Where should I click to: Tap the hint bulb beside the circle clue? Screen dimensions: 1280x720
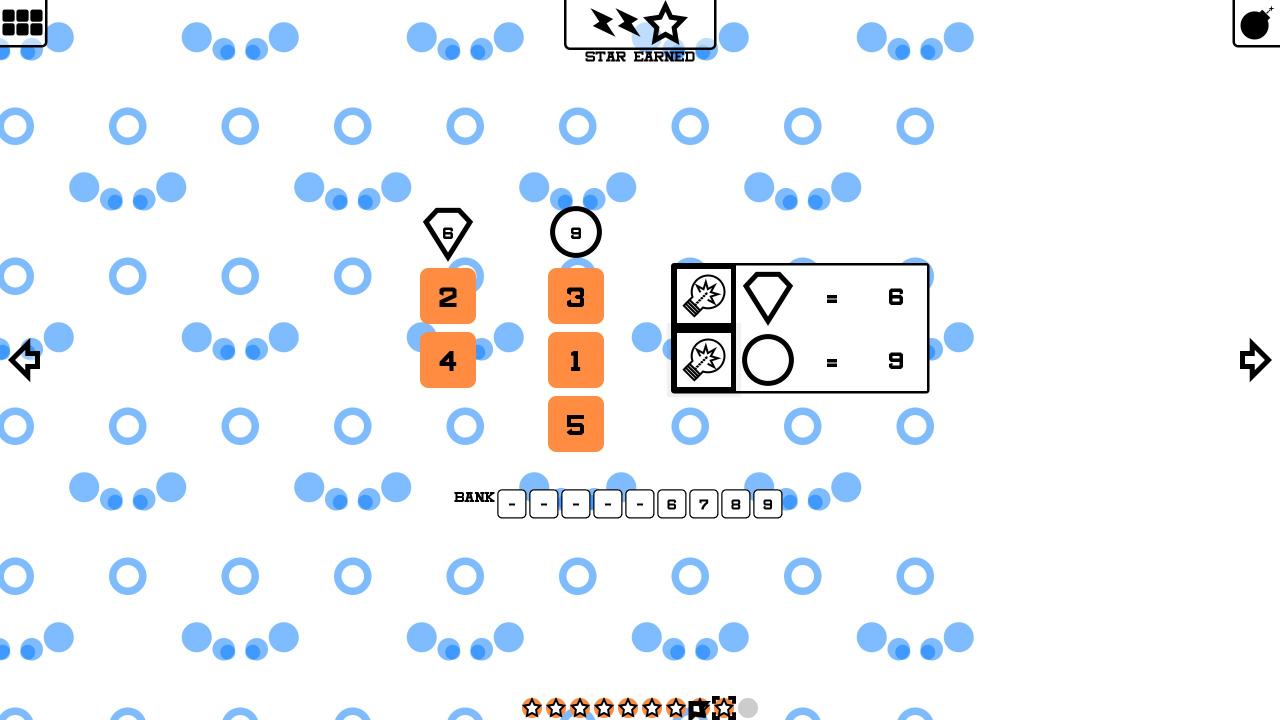tap(705, 360)
